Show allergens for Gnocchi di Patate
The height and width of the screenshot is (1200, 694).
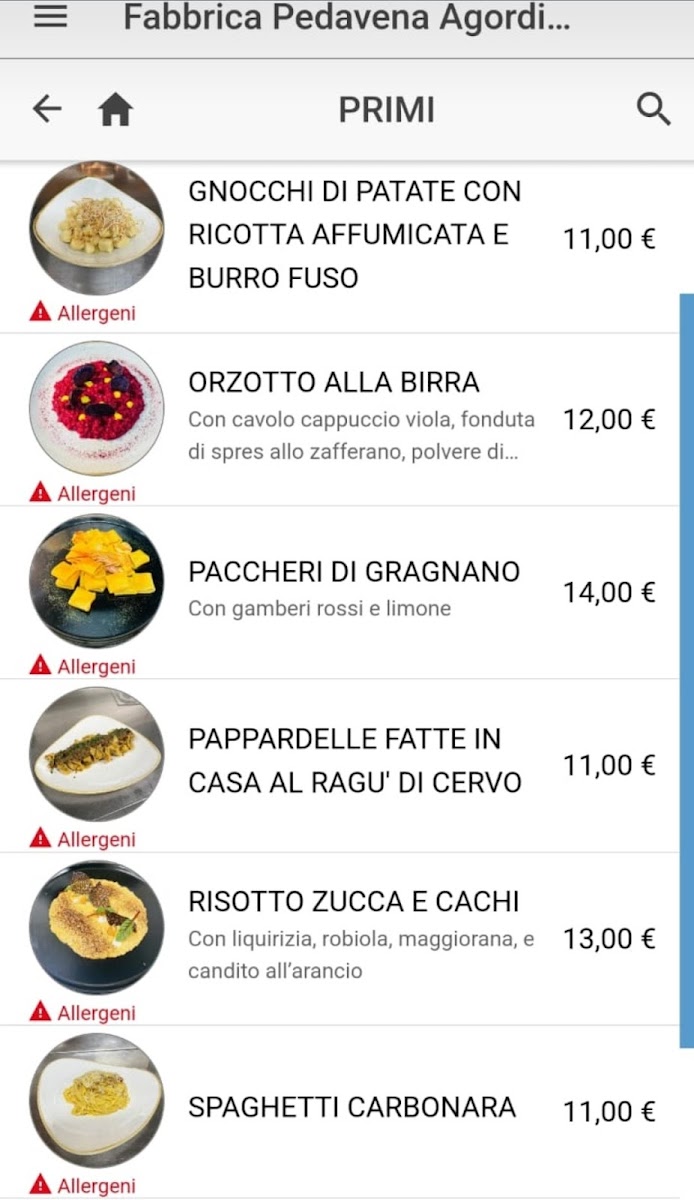(83, 313)
